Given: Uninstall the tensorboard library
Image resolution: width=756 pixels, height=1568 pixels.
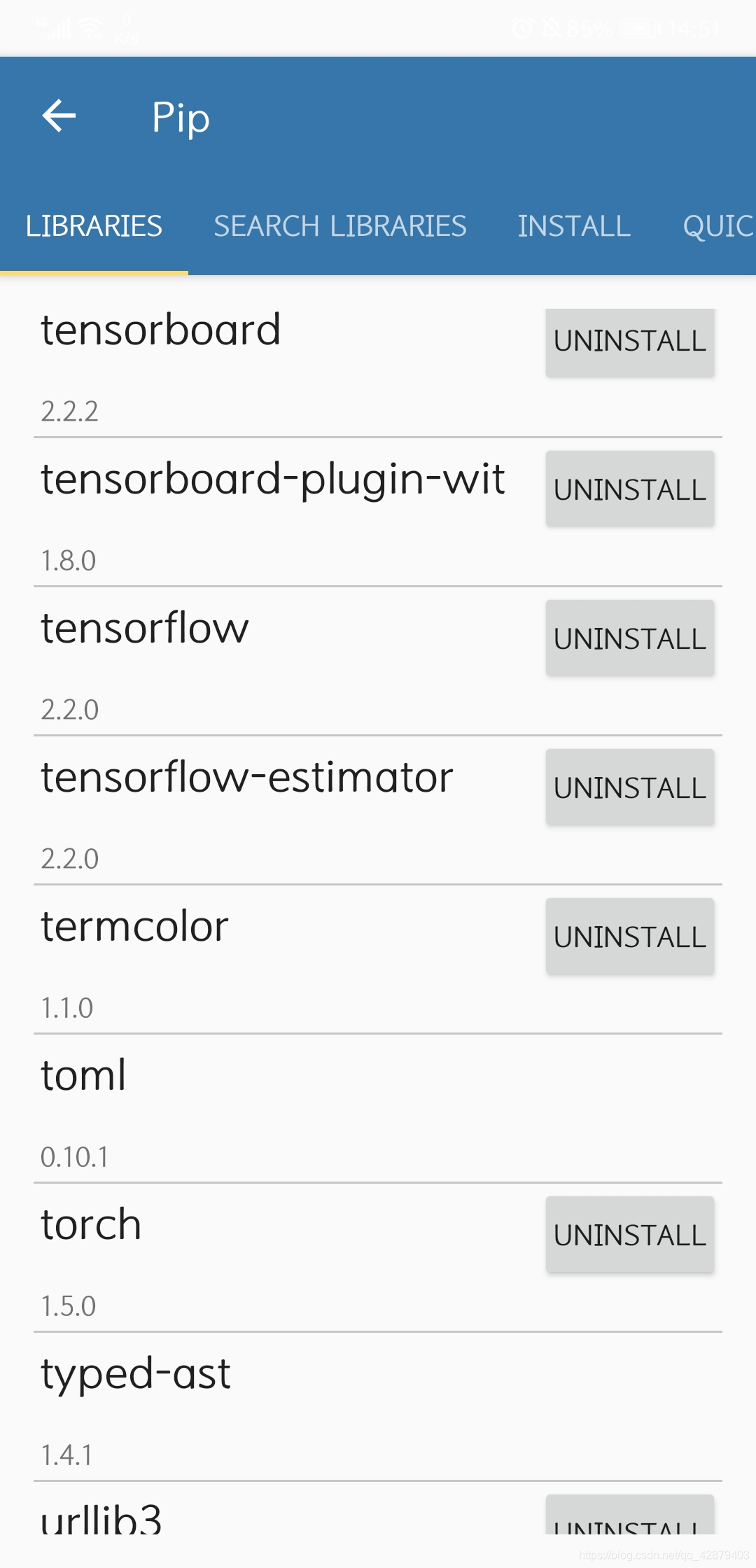Looking at the screenshot, I should coord(629,342).
